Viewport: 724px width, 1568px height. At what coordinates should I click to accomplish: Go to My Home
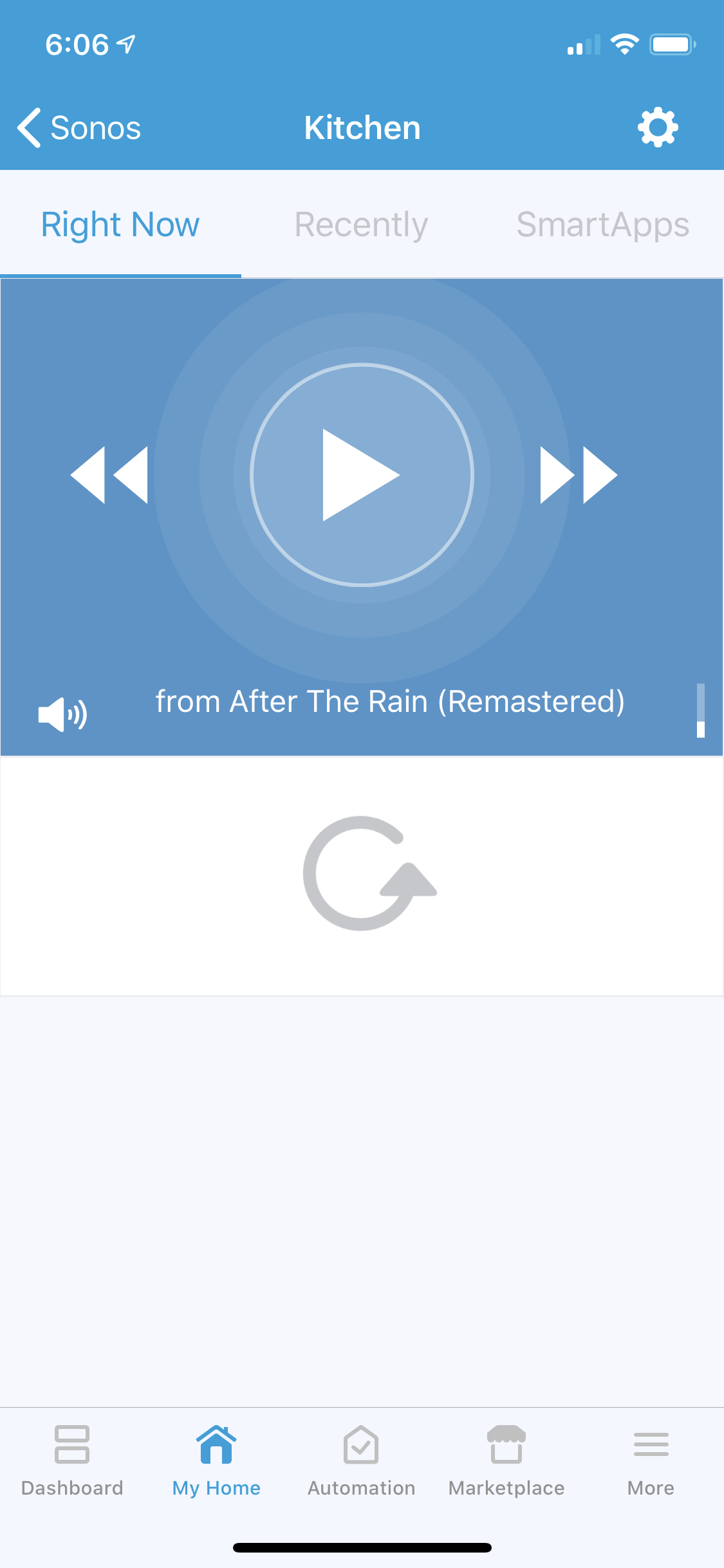point(216,1461)
